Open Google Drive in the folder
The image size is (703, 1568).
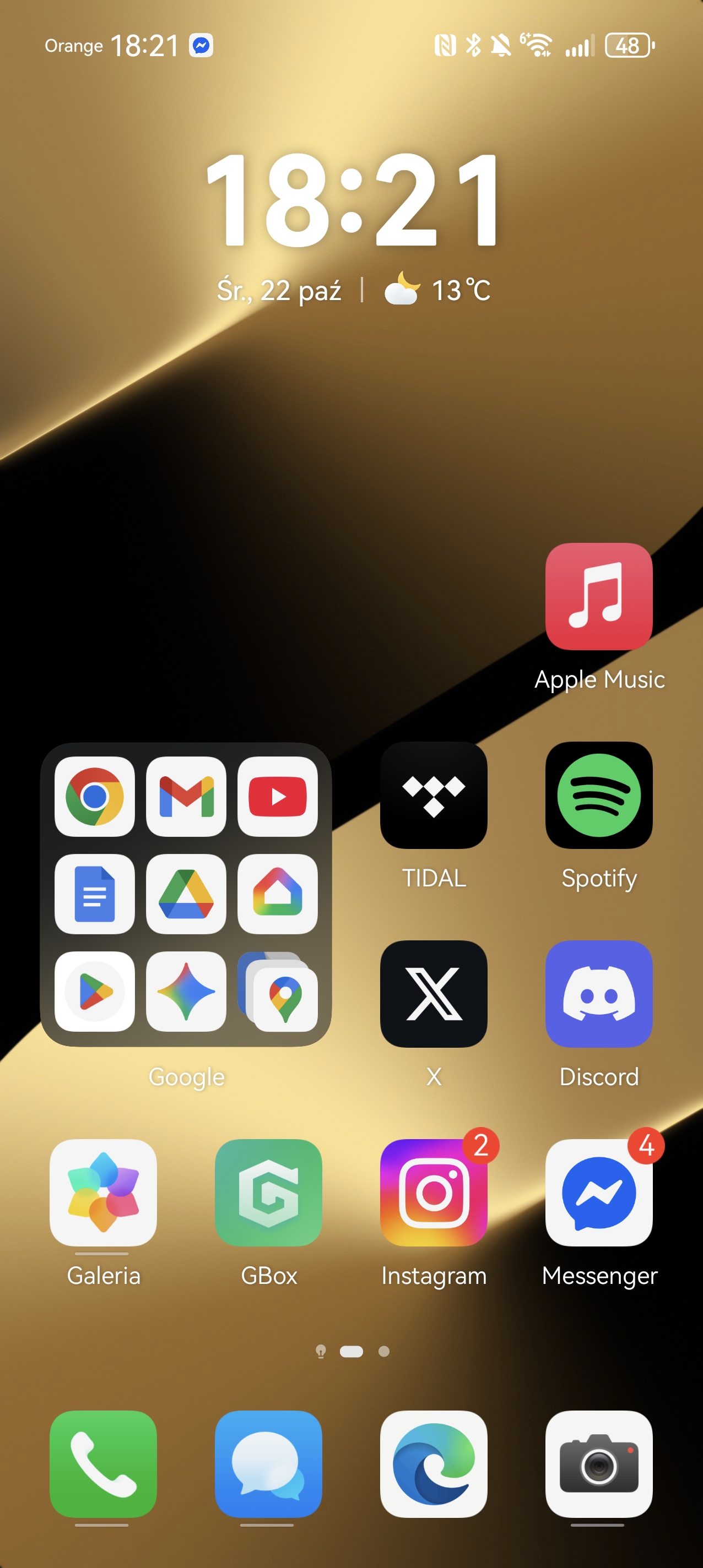(x=186, y=894)
